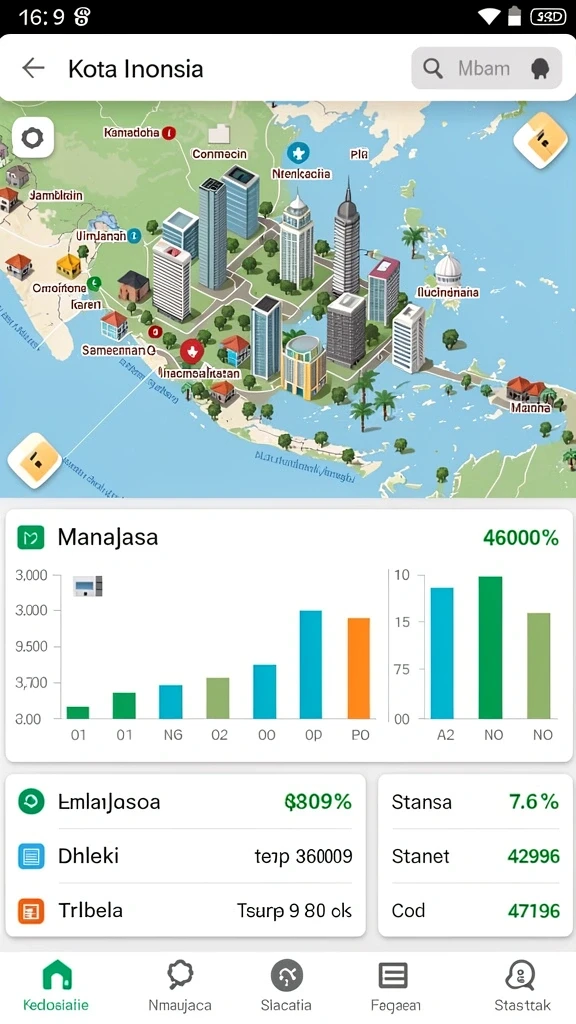Image resolution: width=576 pixels, height=1024 pixels.
Task: Open the Dhleki row
Action: tap(185, 856)
